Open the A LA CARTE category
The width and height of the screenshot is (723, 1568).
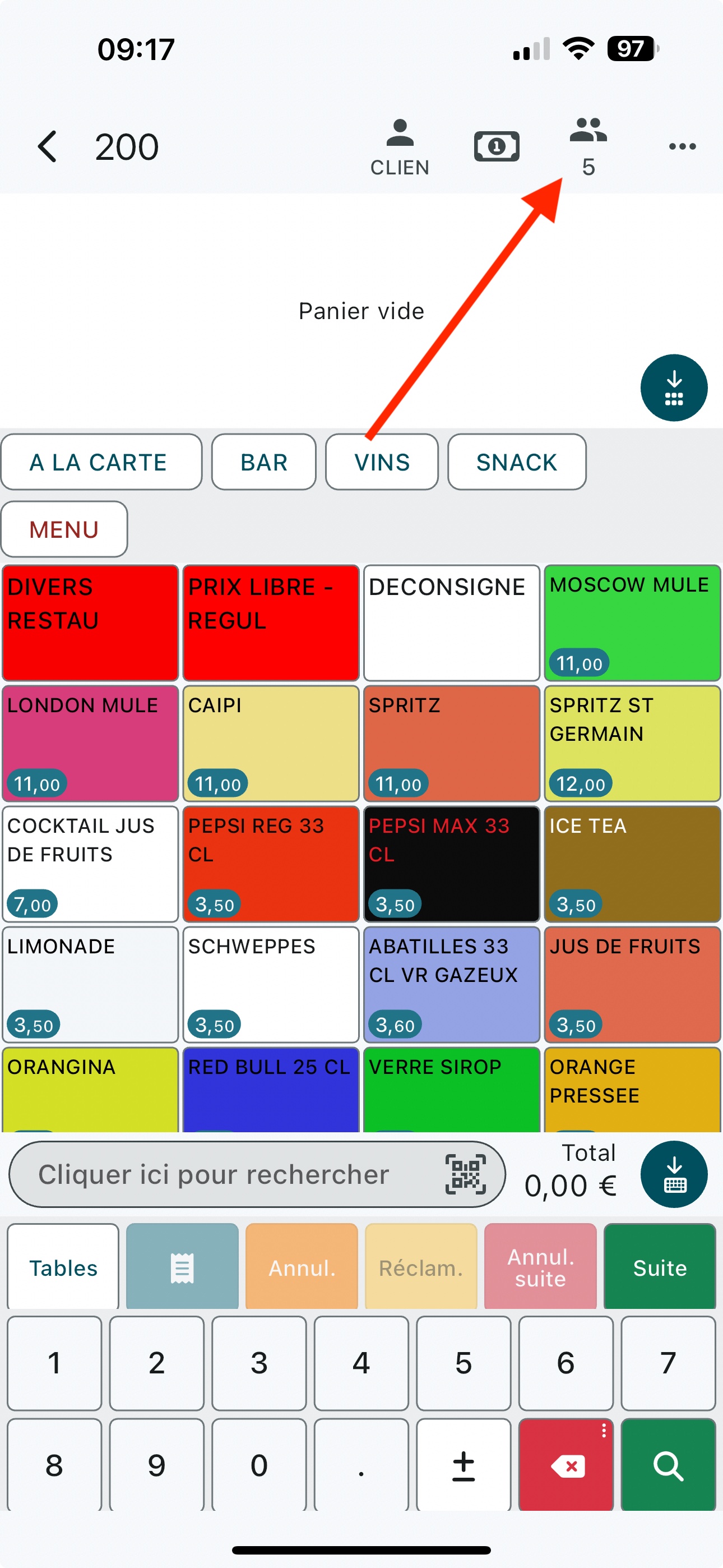[x=101, y=462]
